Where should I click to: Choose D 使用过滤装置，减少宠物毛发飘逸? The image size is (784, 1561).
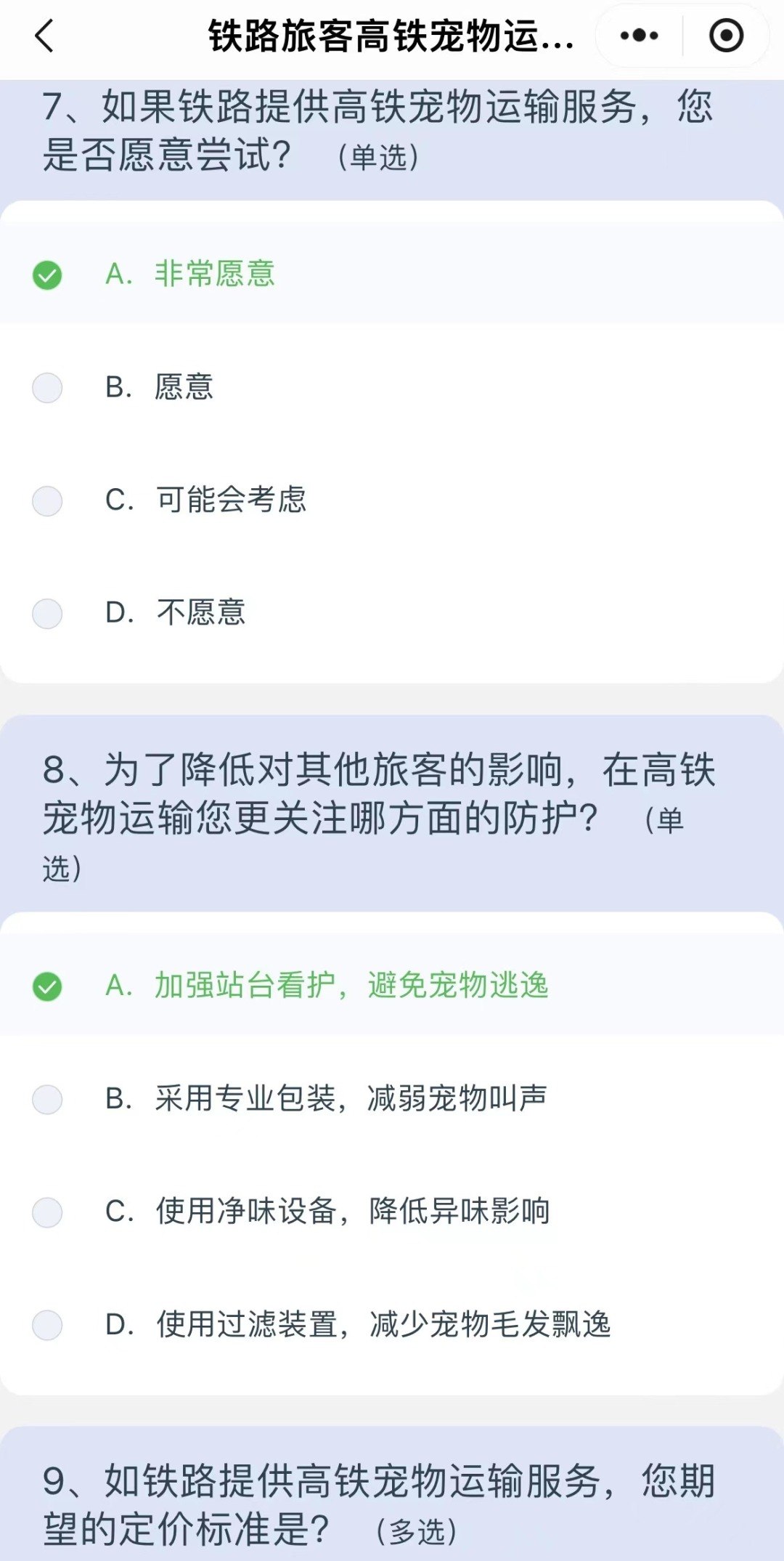tap(47, 1326)
